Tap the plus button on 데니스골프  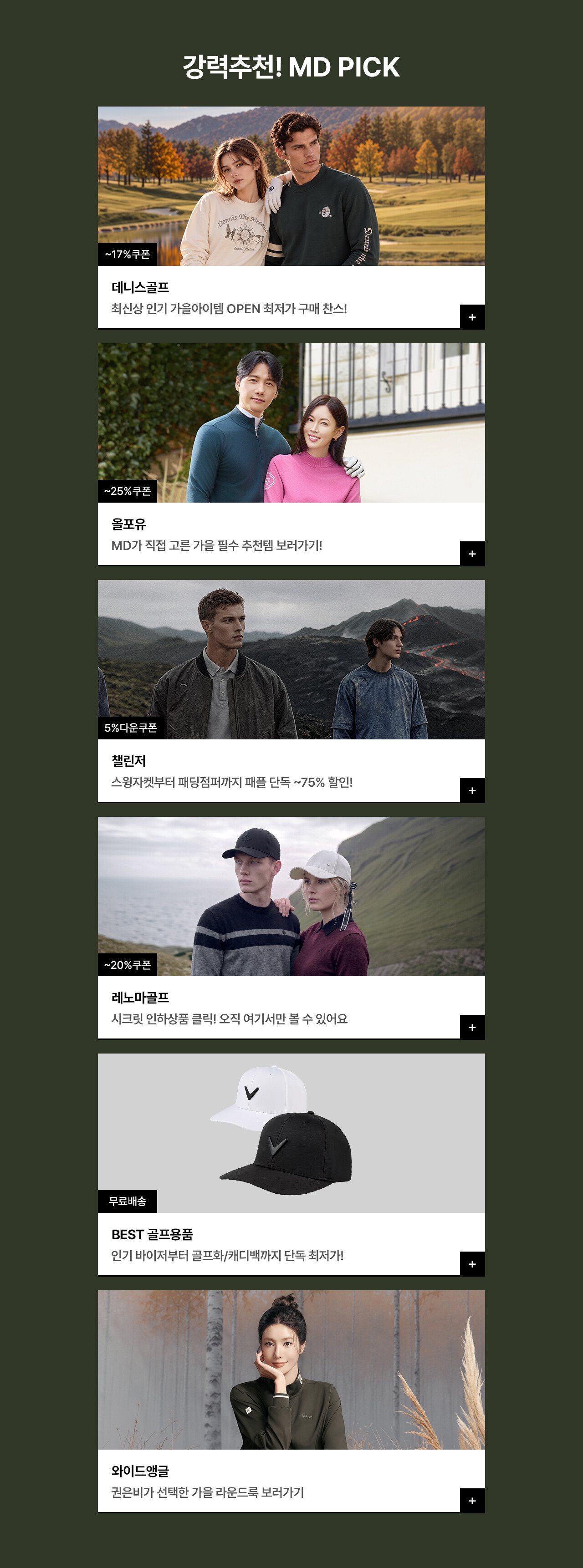coord(472,317)
